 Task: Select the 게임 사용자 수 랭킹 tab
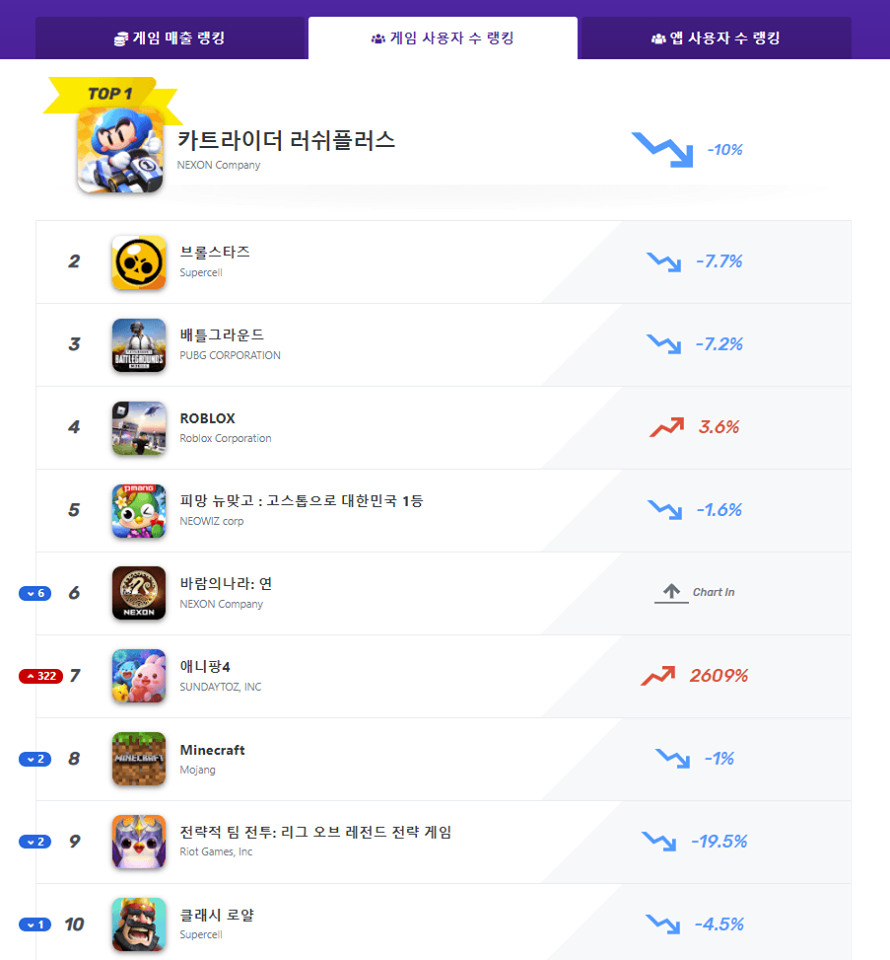coord(443,38)
